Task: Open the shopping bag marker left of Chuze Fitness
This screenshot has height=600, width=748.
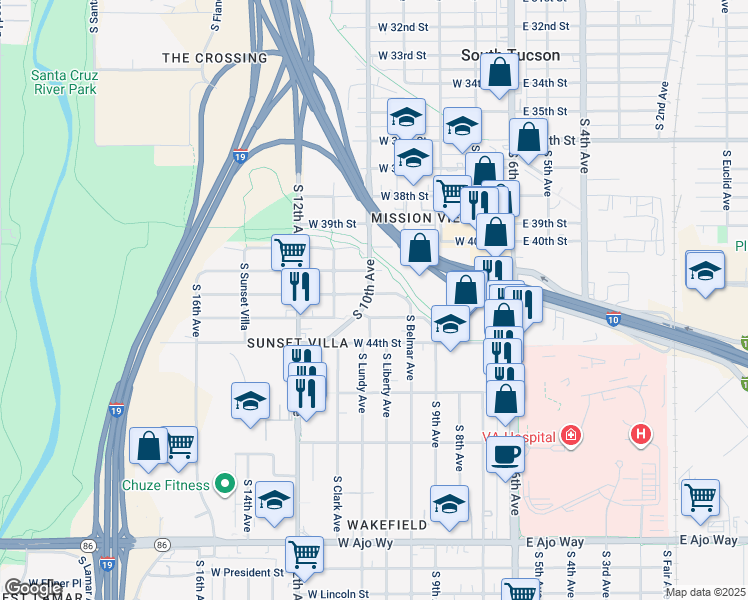Action: [x=148, y=446]
